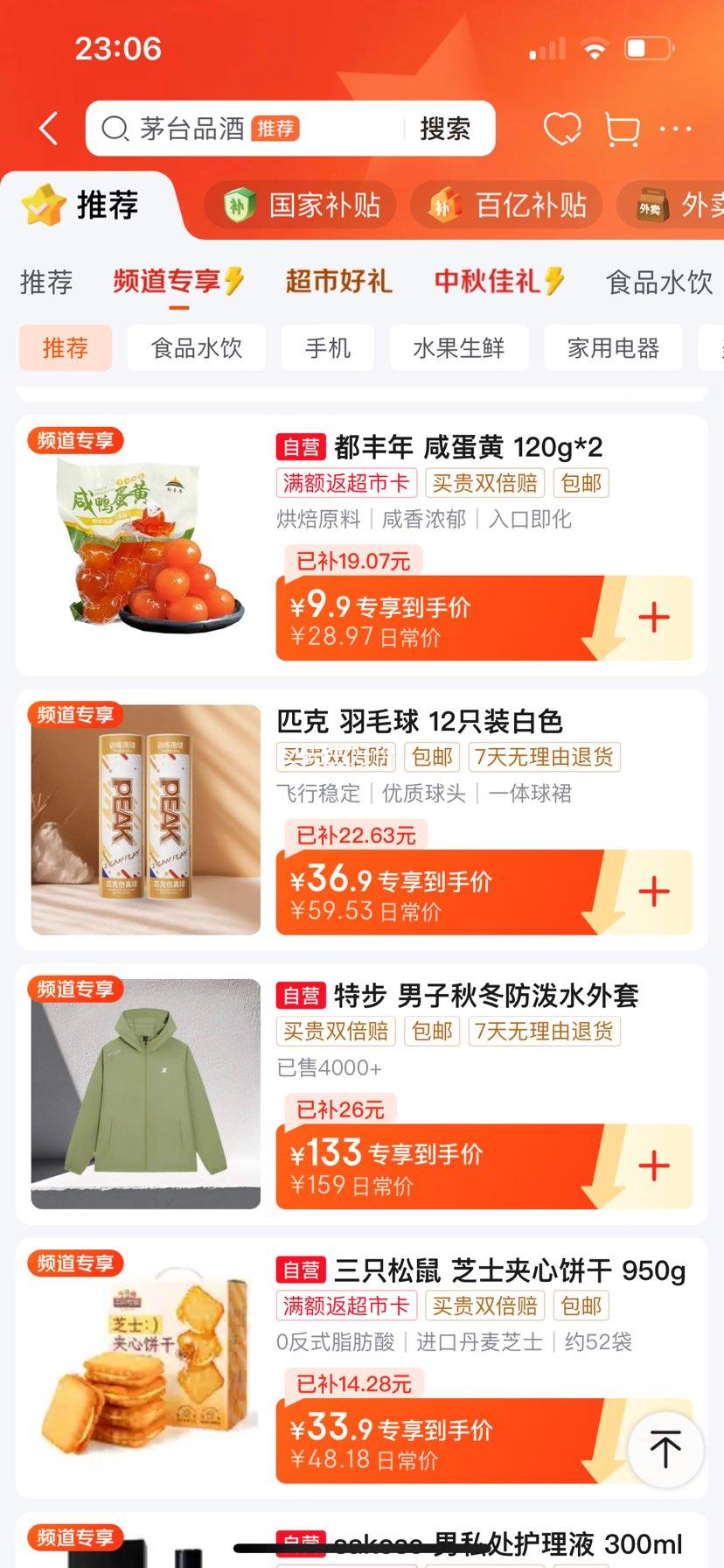Filter by the 家用电器 chip
Image resolution: width=724 pixels, height=1568 pixels.
click(613, 348)
